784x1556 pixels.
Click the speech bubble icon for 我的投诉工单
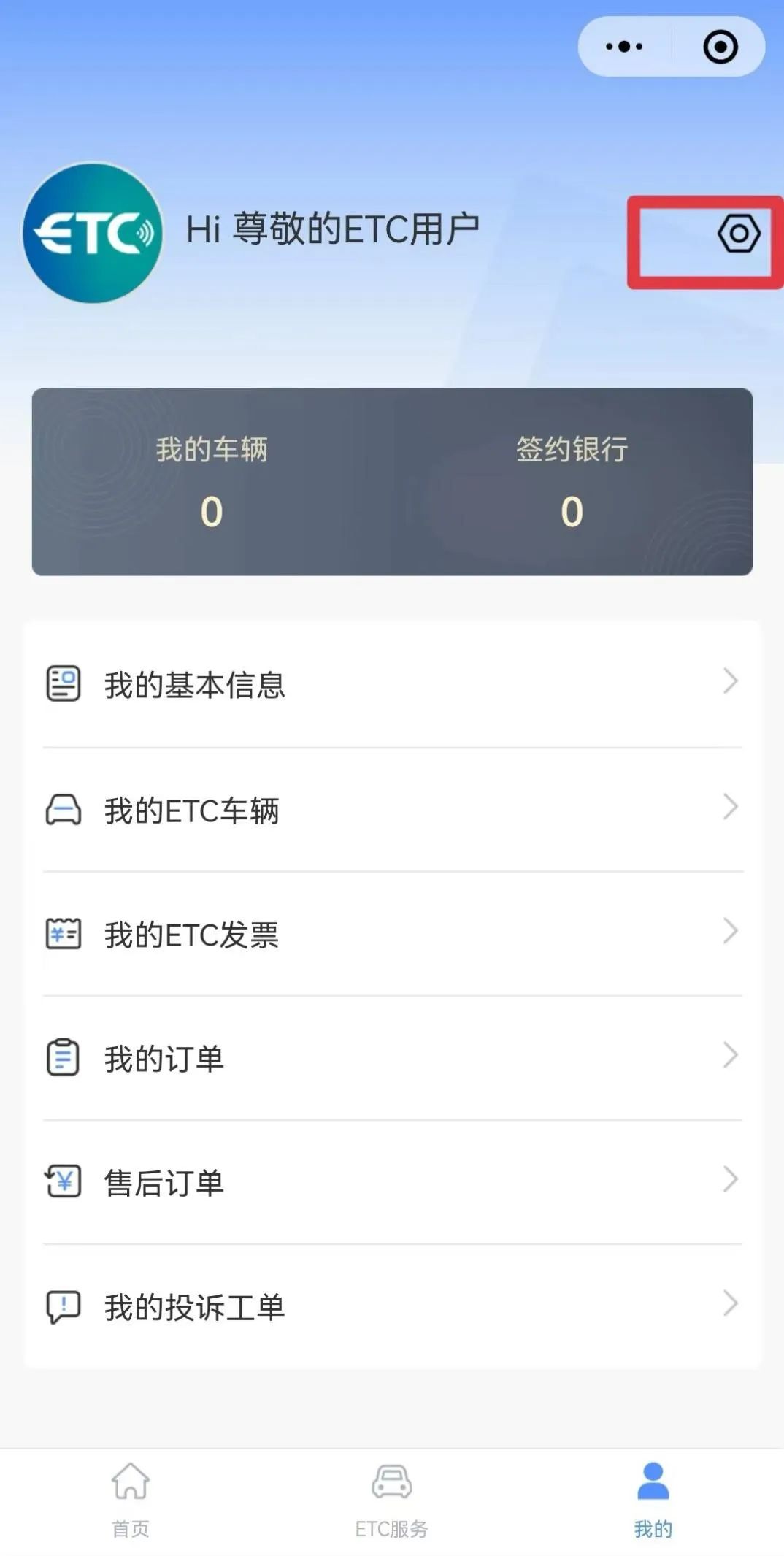click(x=64, y=1304)
